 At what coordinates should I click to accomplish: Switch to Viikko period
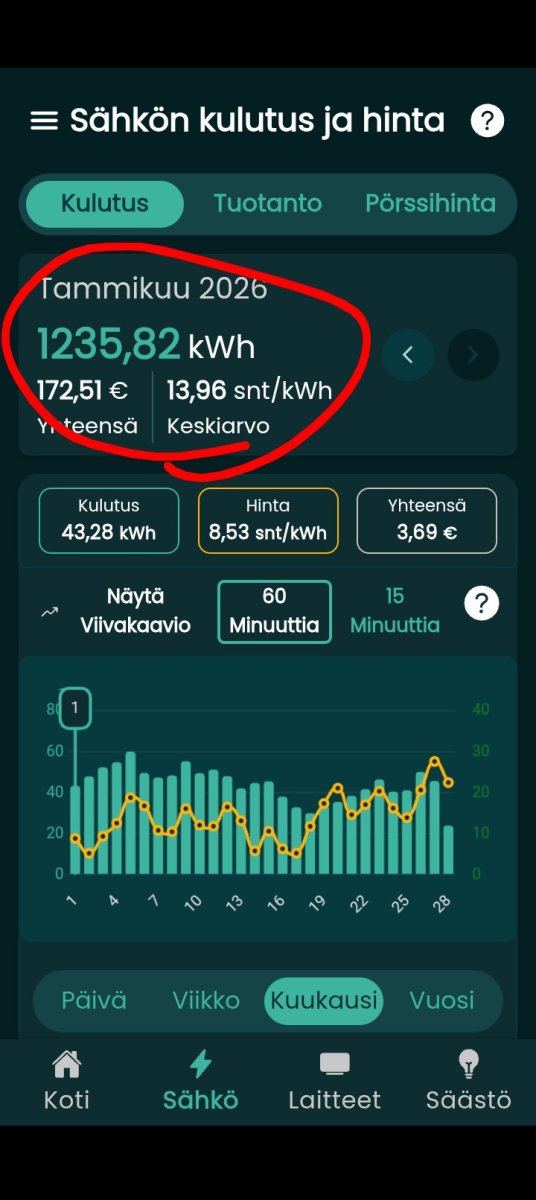(x=206, y=1001)
